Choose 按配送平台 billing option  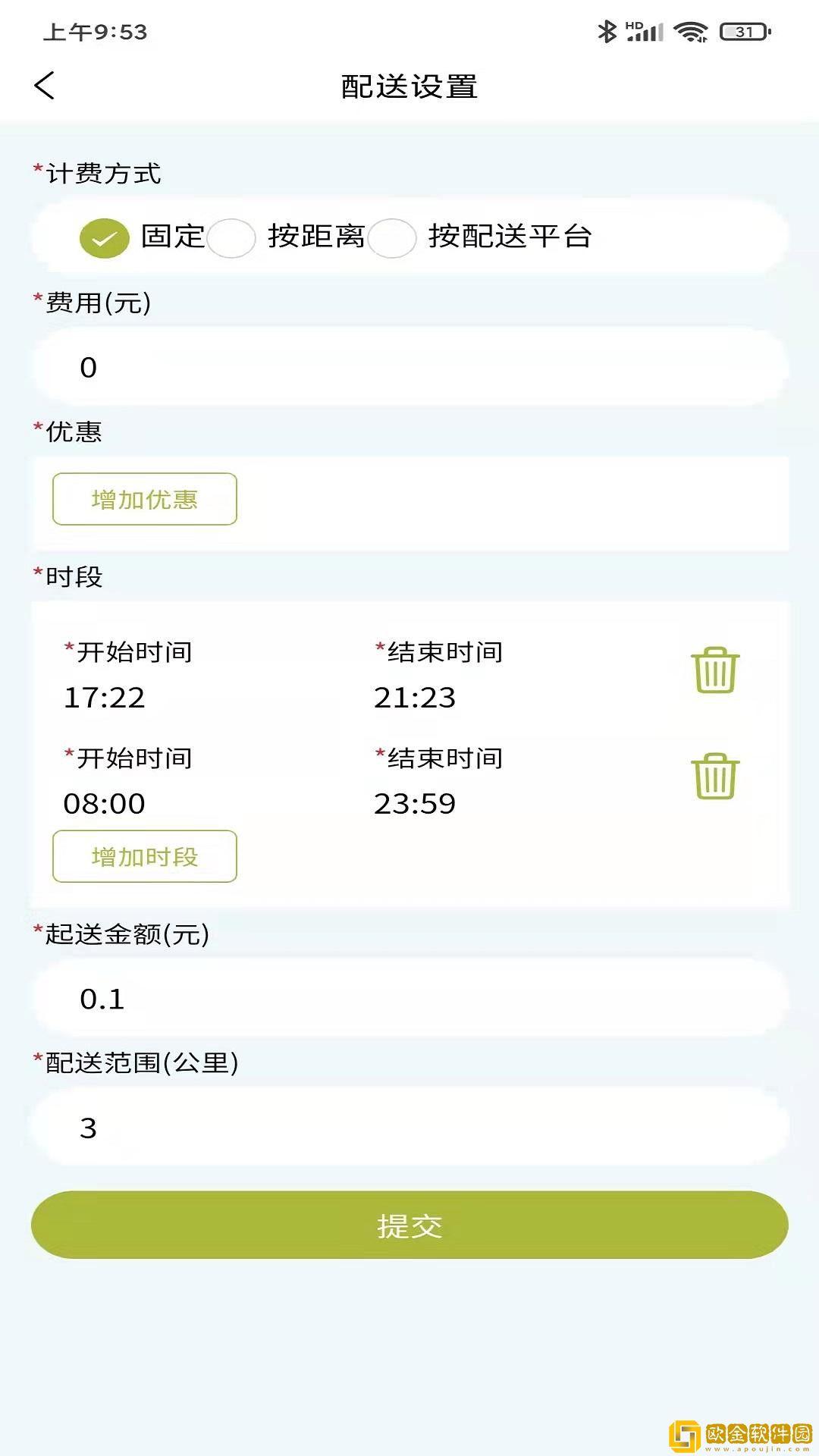point(392,238)
